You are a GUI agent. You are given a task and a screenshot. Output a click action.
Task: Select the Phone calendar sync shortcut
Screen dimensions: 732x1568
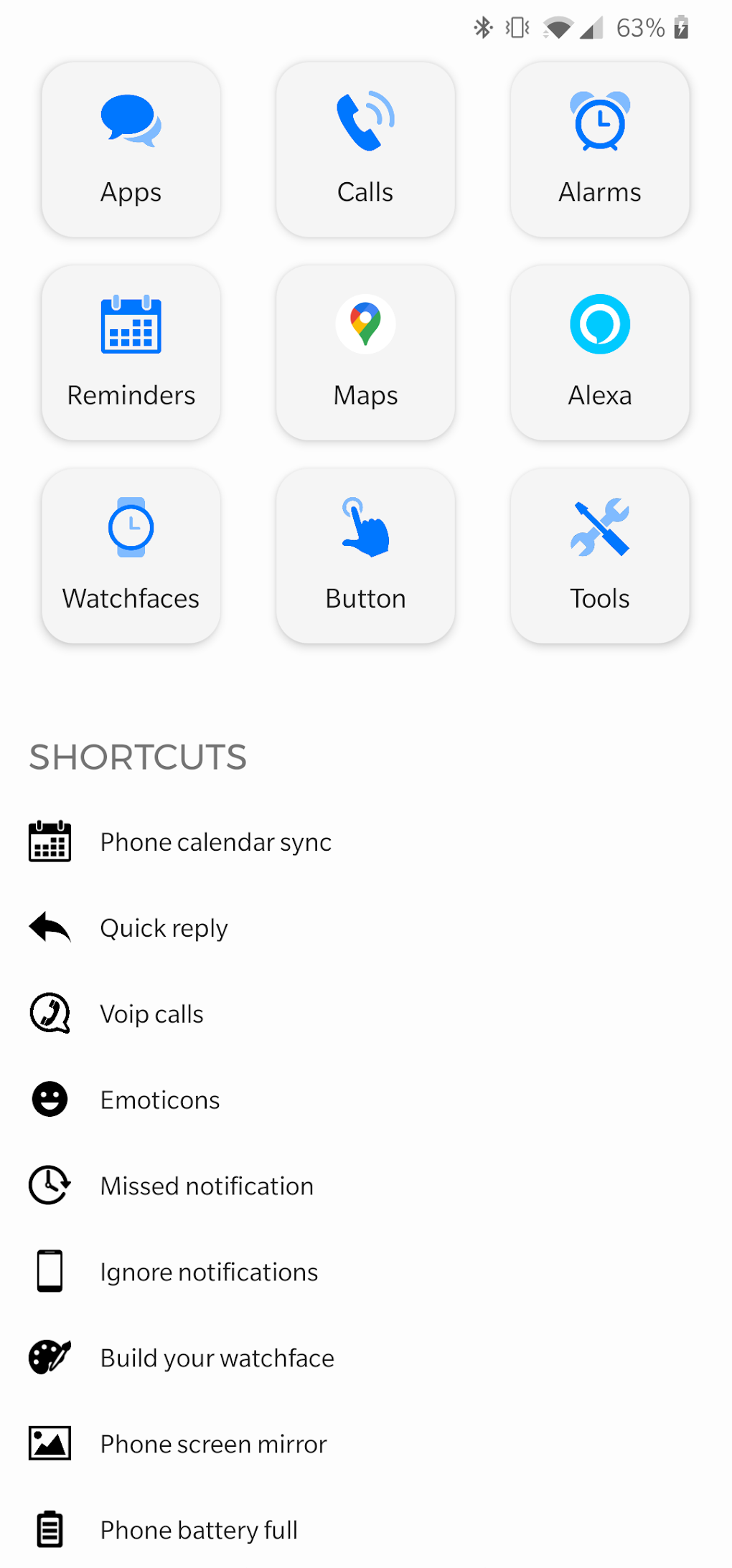[x=215, y=841]
